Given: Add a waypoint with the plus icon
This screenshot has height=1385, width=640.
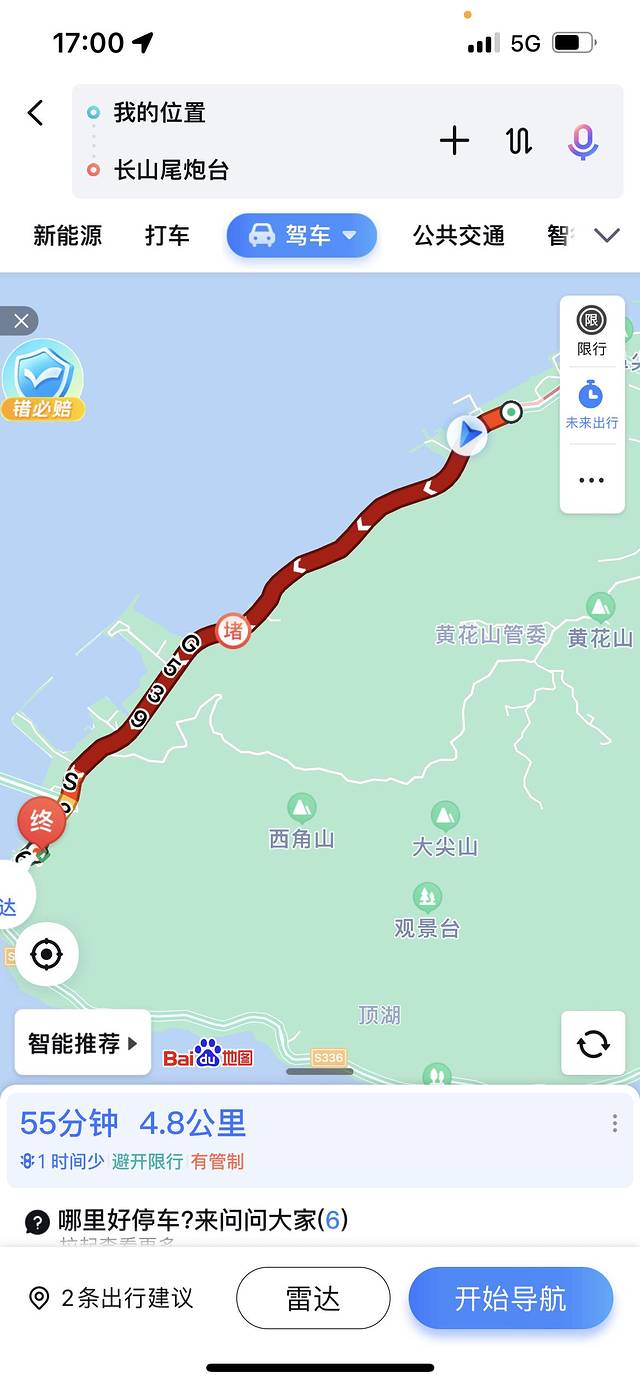Looking at the screenshot, I should (x=454, y=141).
